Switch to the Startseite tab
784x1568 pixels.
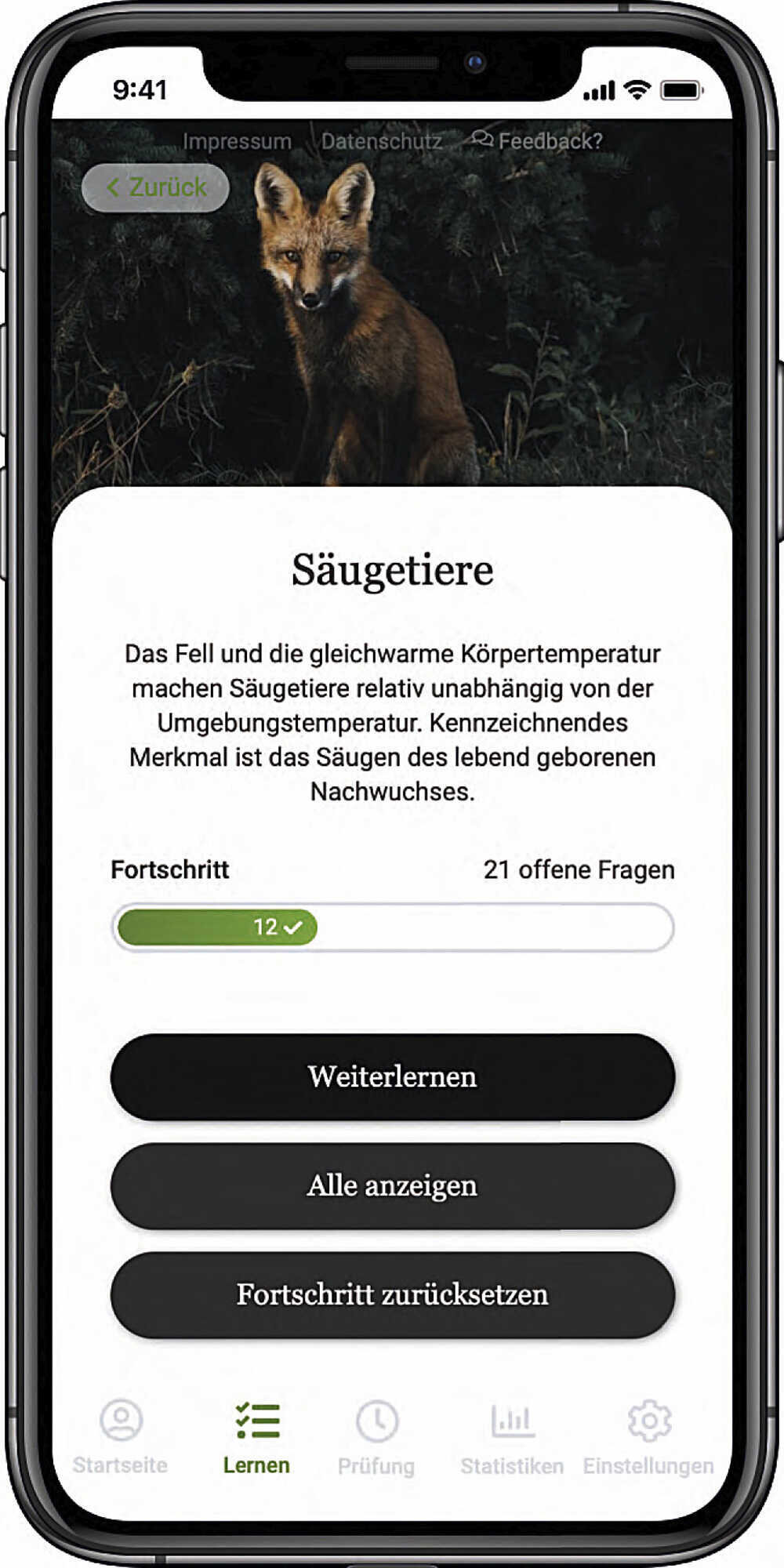tap(121, 1437)
